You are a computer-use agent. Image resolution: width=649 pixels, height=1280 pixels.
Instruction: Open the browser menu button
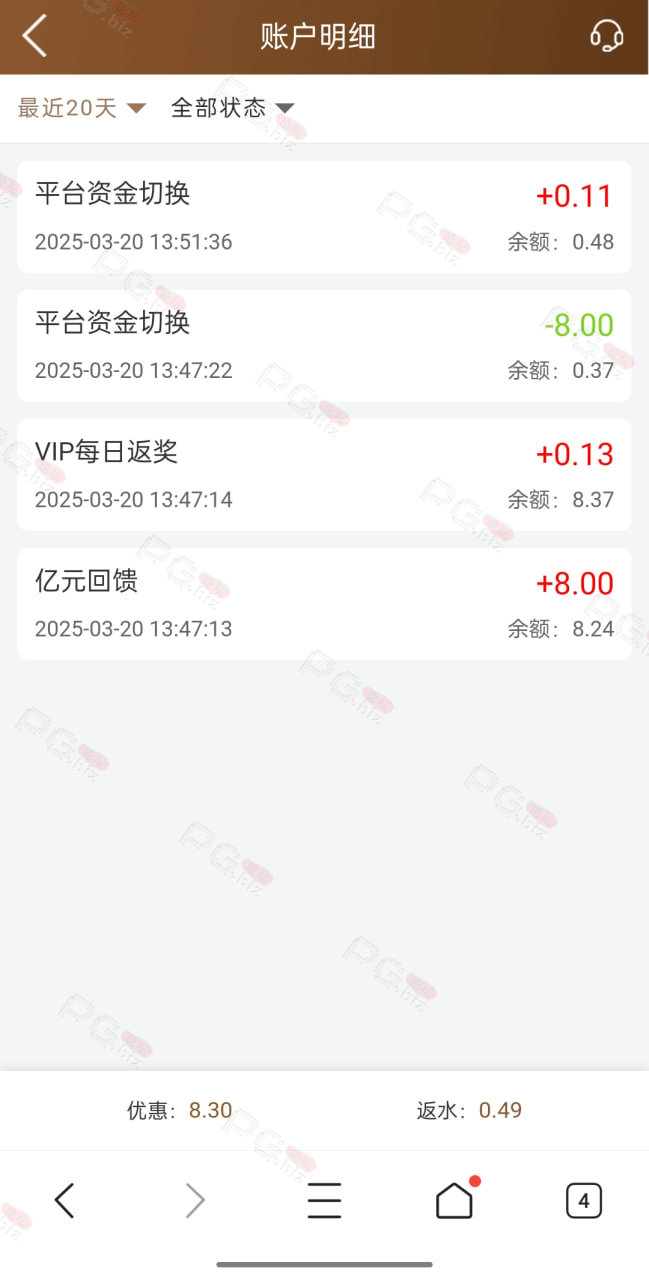click(324, 1200)
